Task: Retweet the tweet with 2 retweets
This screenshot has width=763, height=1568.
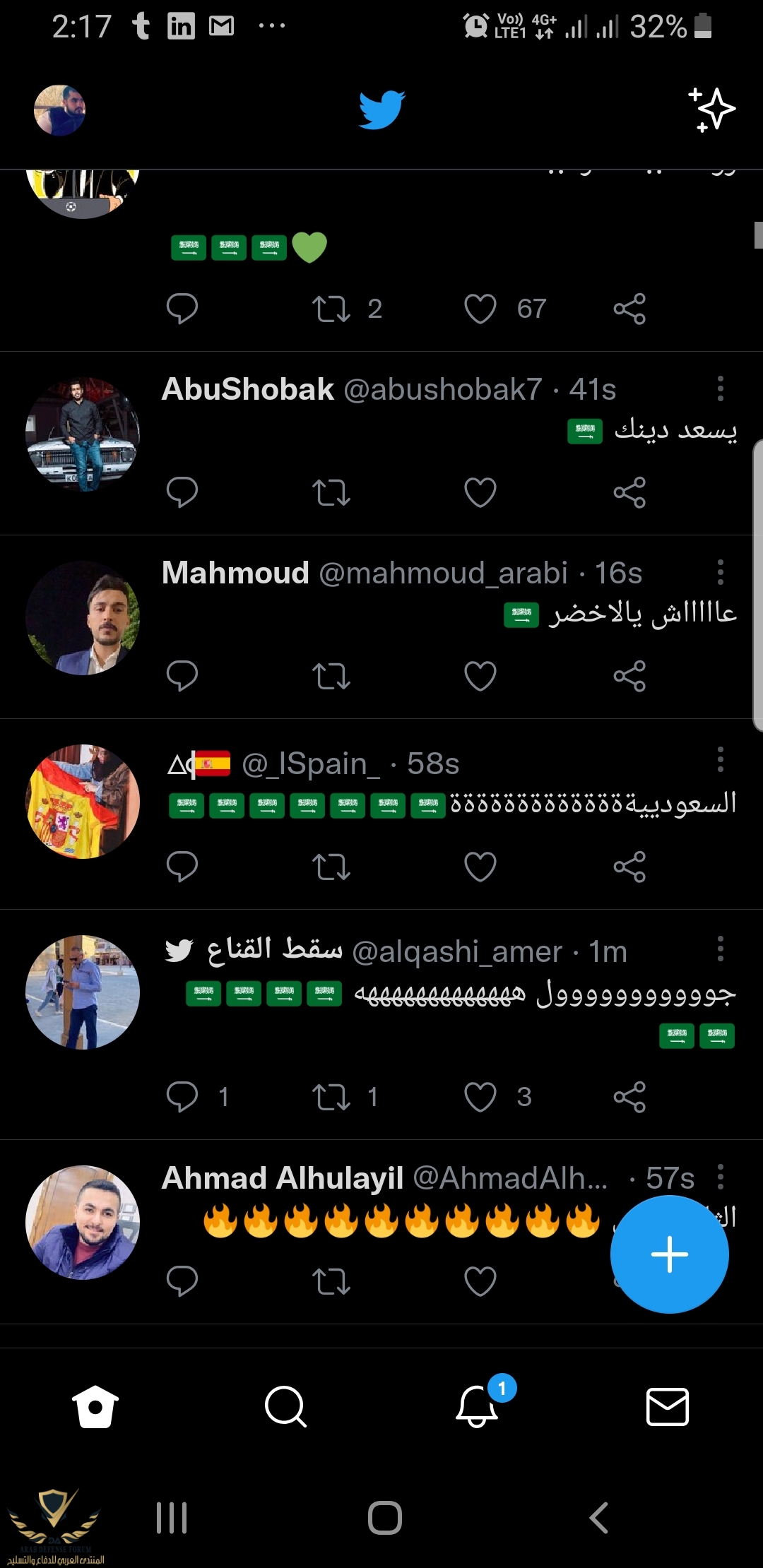Action: pos(331,309)
